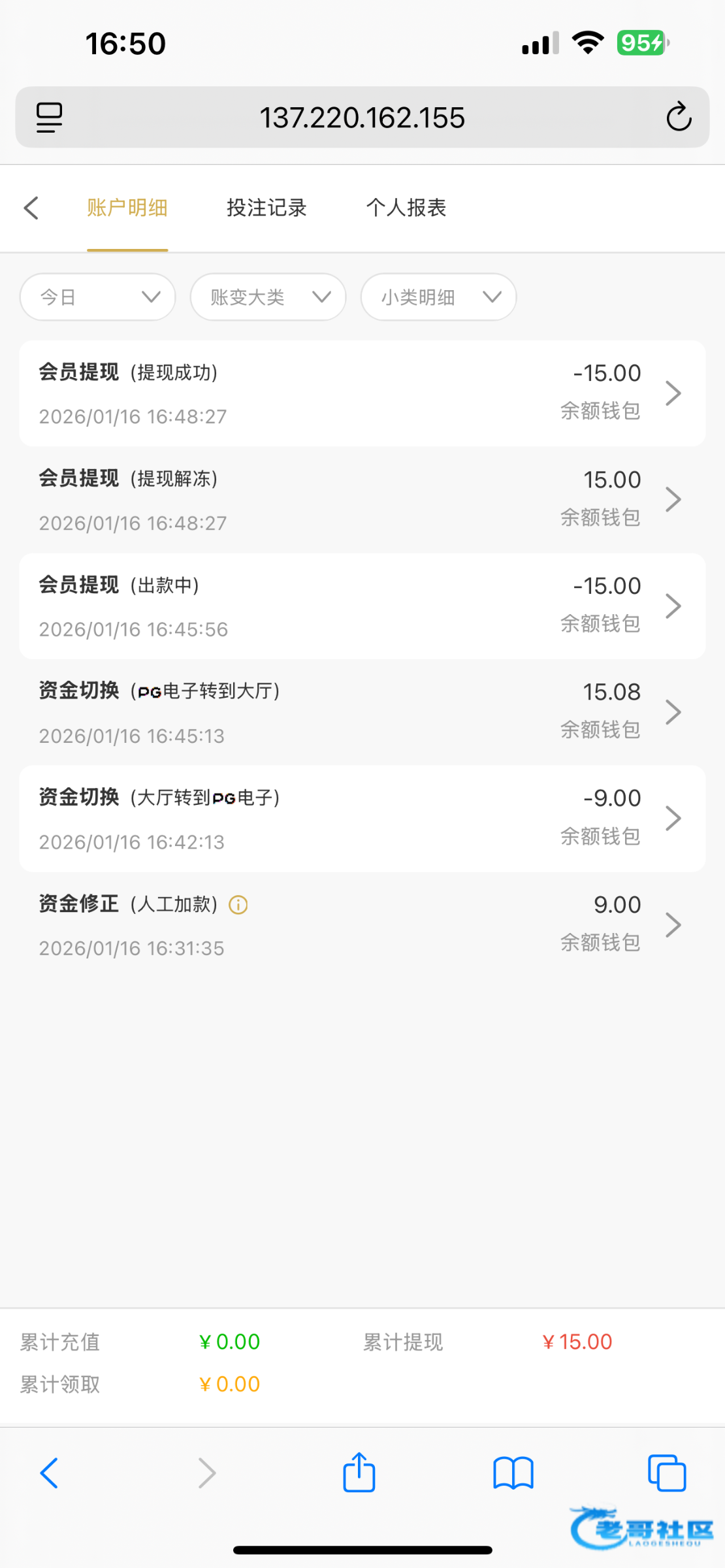Open the 提现成功 withdrawal record
The height and width of the screenshot is (1568, 725).
click(362, 393)
